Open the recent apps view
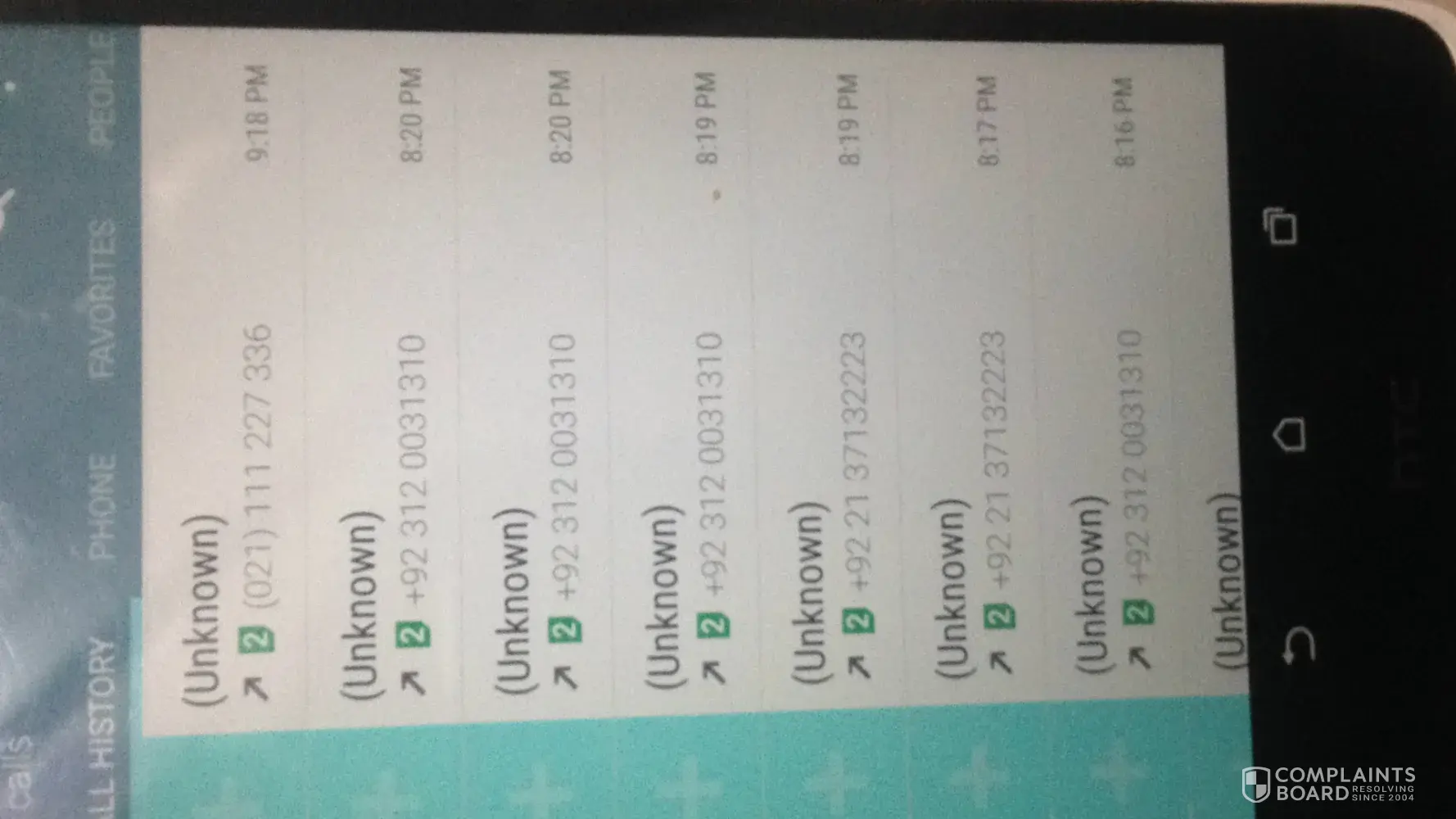This screenshot has width=1456, height=819. tap(1281, 226)
